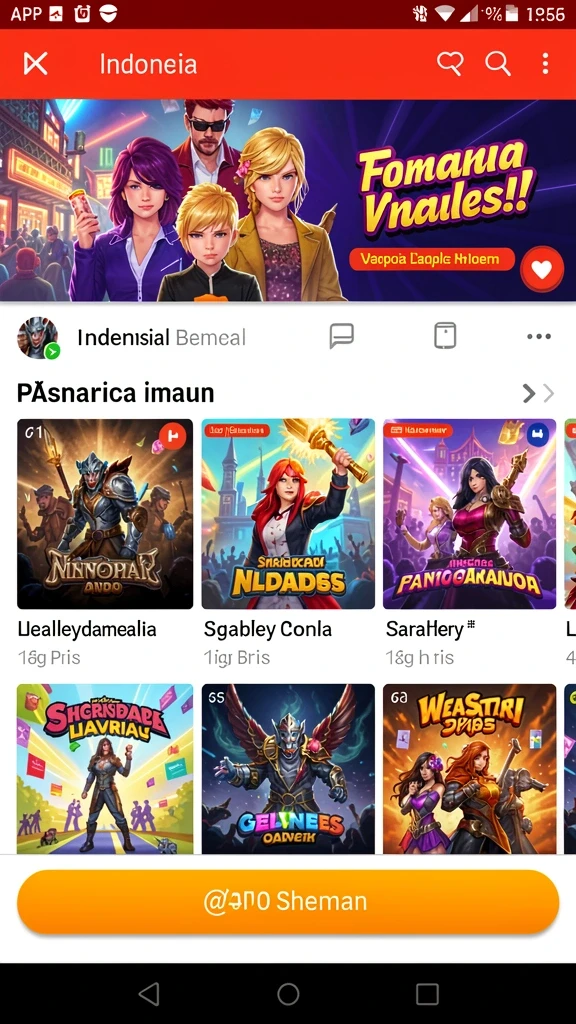Open the chat bubble icon beside Indenisial Bemeal
The image size is (576, 1024).
point(342,336)
